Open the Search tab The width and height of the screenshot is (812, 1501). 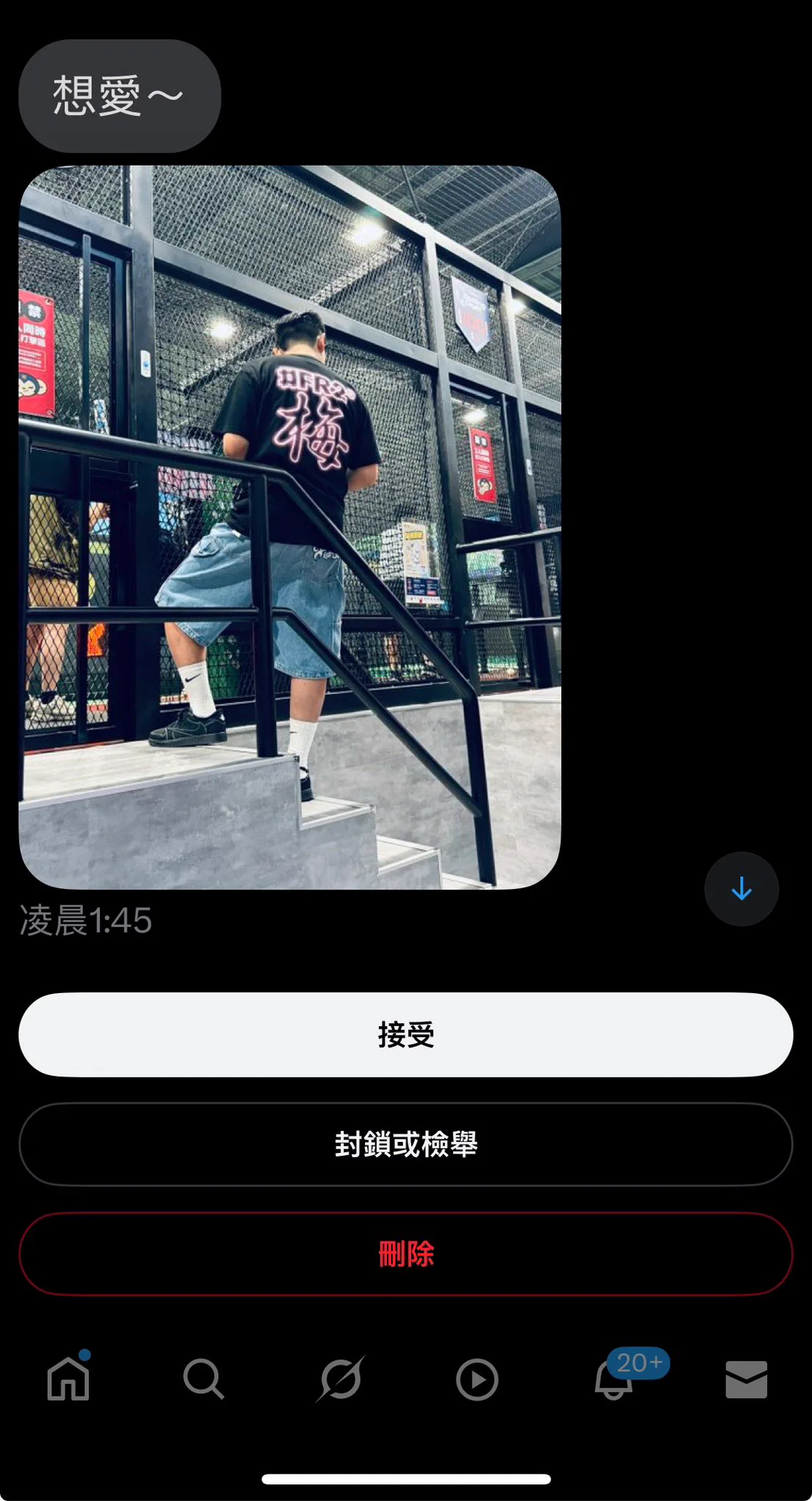(x=203, y=1379)
